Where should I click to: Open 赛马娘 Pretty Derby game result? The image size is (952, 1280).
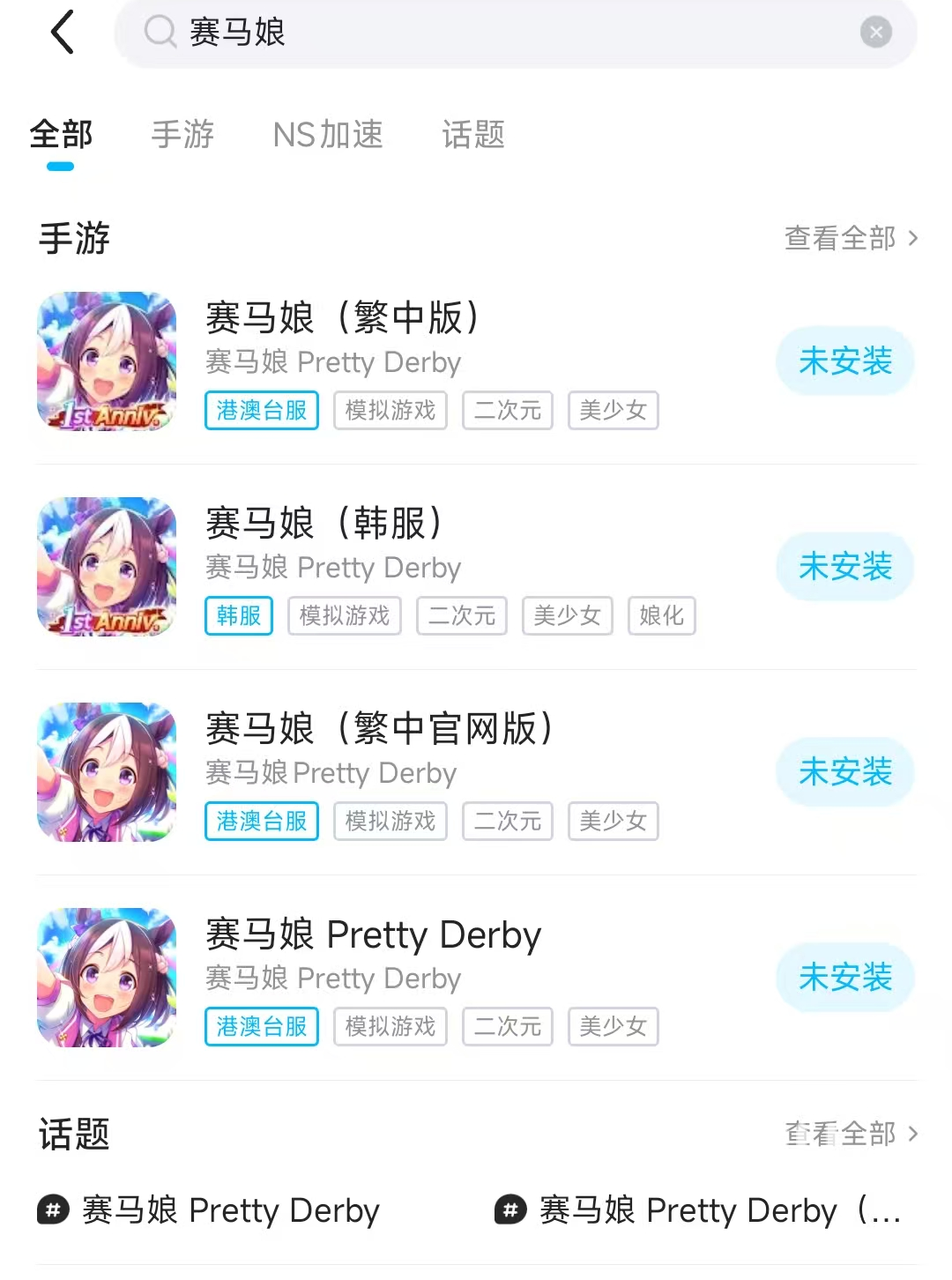pos(373,934)
